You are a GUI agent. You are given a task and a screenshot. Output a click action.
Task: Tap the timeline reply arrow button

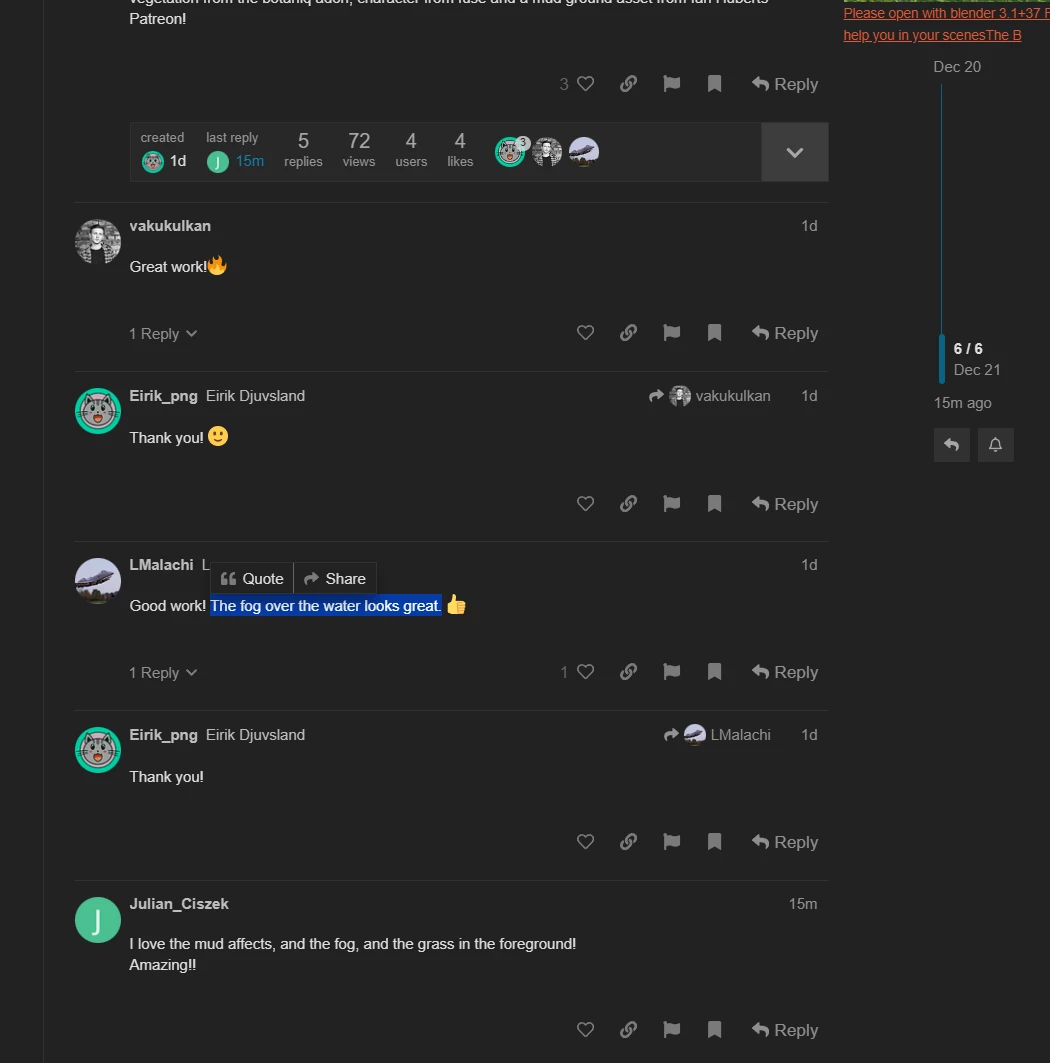tap(952, 445)
